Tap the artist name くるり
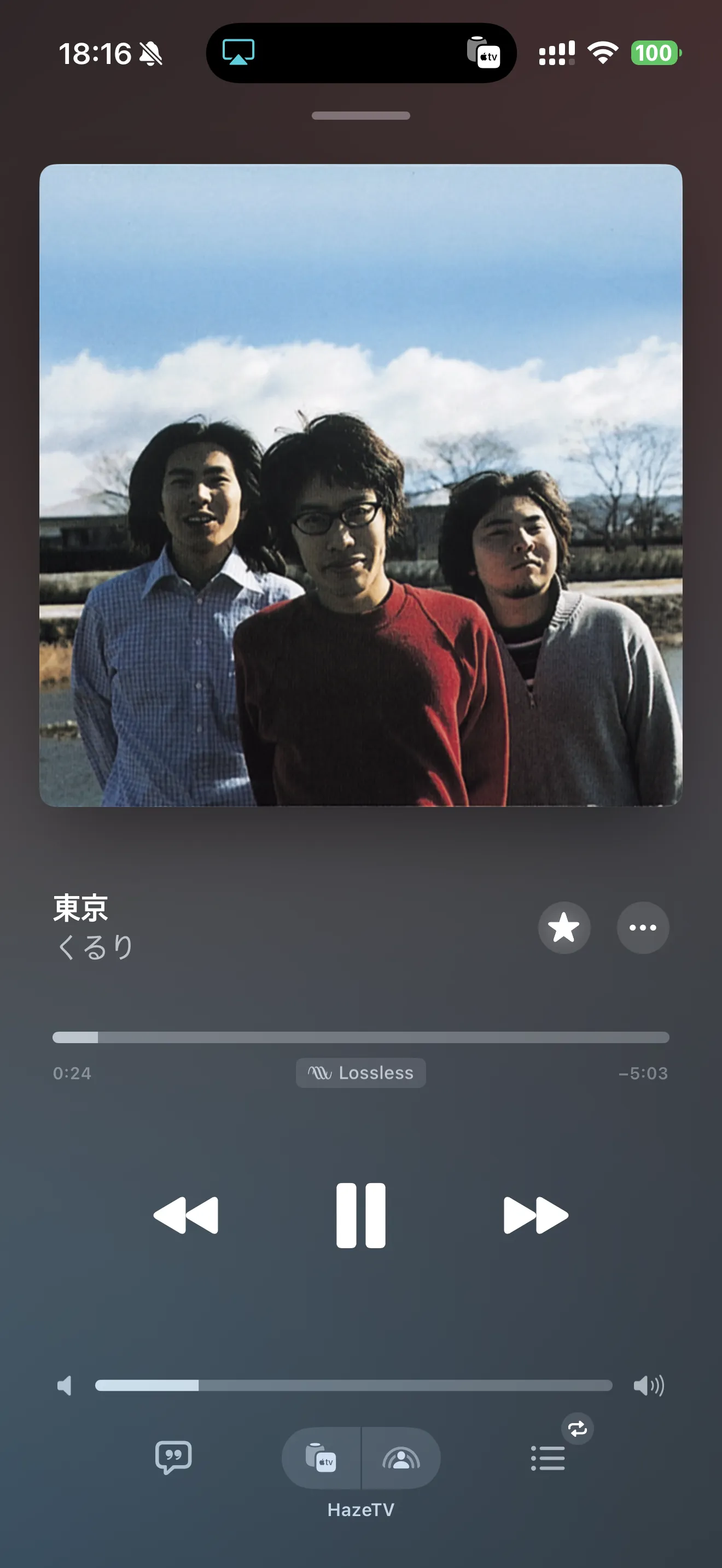Screen dimensions: 722x1568 pyautogui.click(x=95, y=947)
